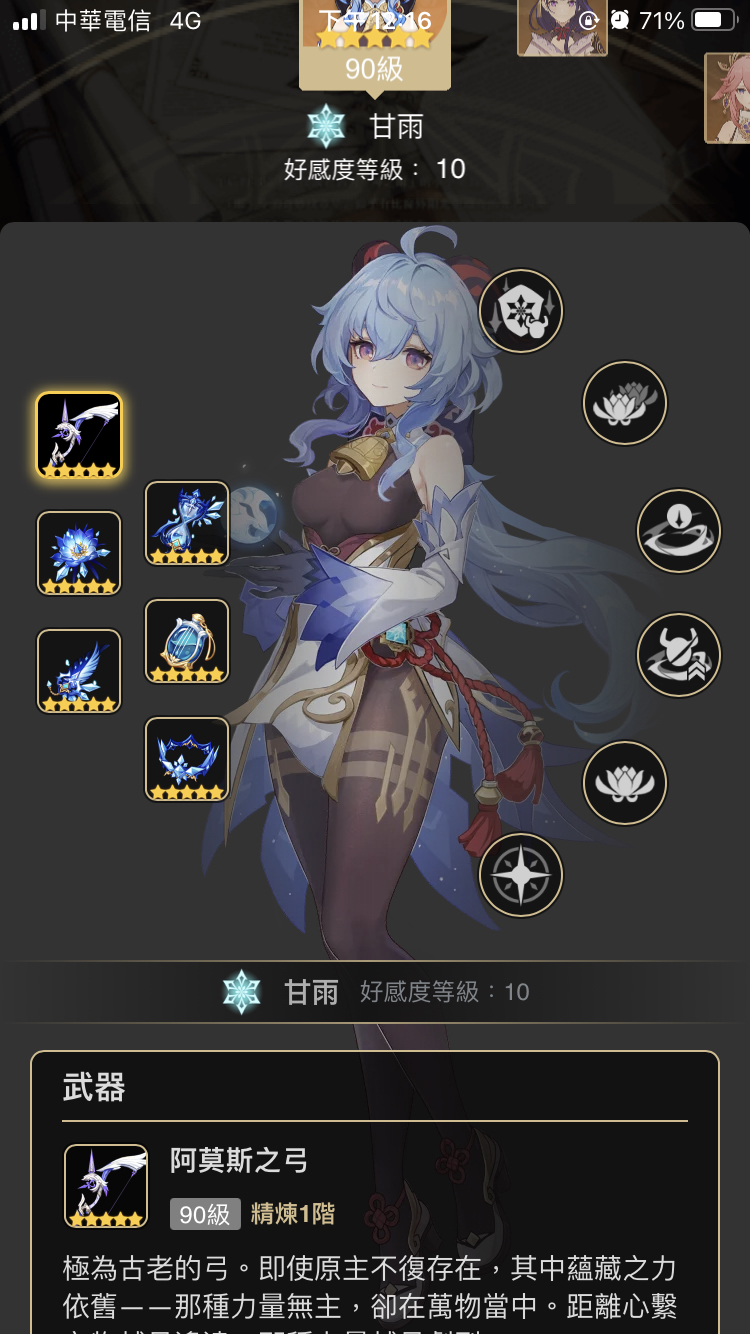Switch to the pink-haired character avatar

[x=728, y=97]
